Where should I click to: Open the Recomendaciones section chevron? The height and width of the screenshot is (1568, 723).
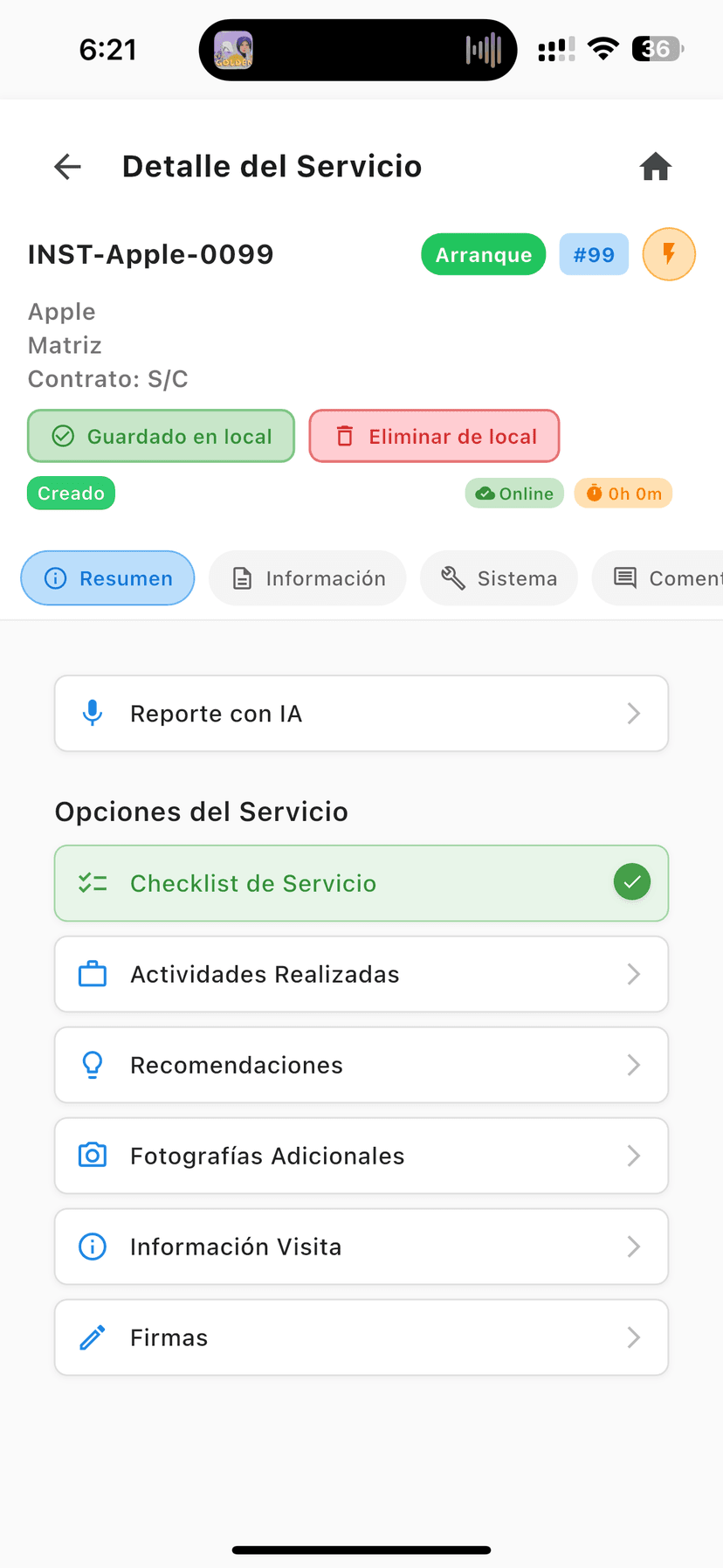point(634,1064)
